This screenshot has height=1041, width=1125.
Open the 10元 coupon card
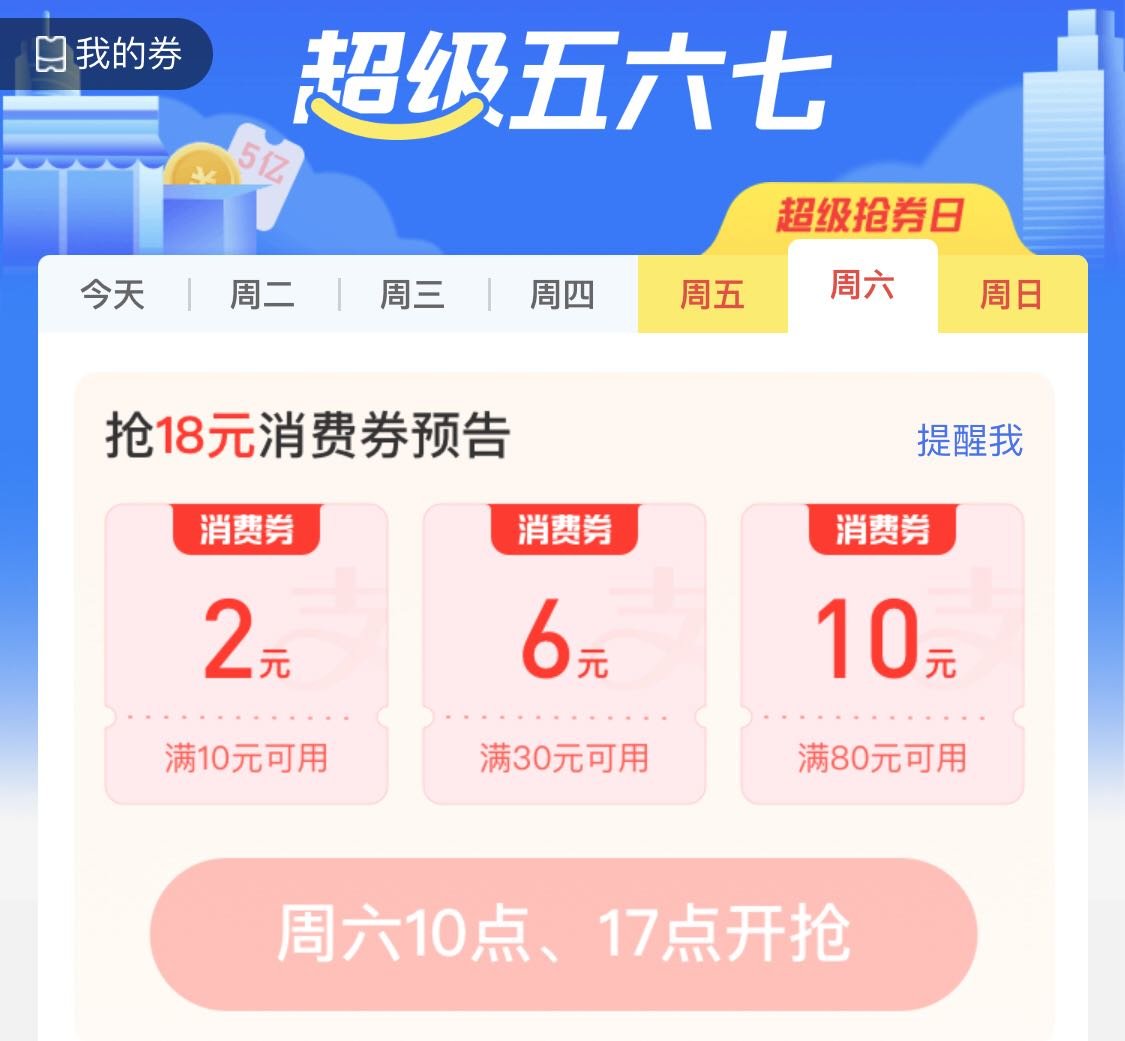(x=882, y=653)
